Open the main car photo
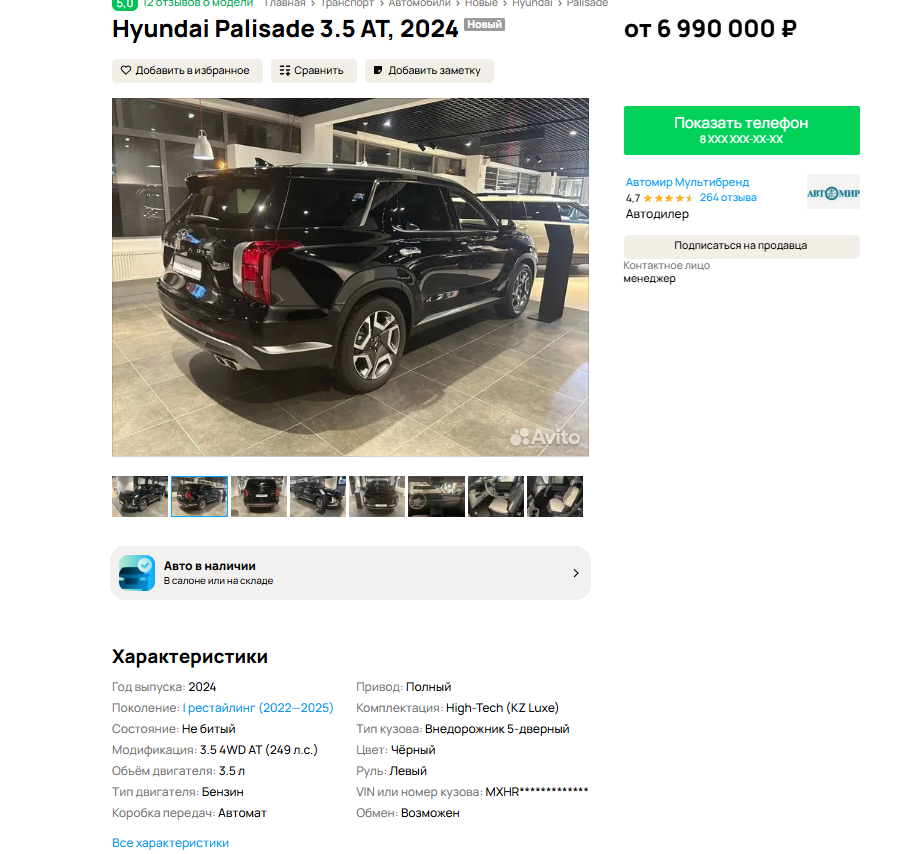The height and width of the screenshot is (854, 907). pyautogui.click(x=350, y=277)
